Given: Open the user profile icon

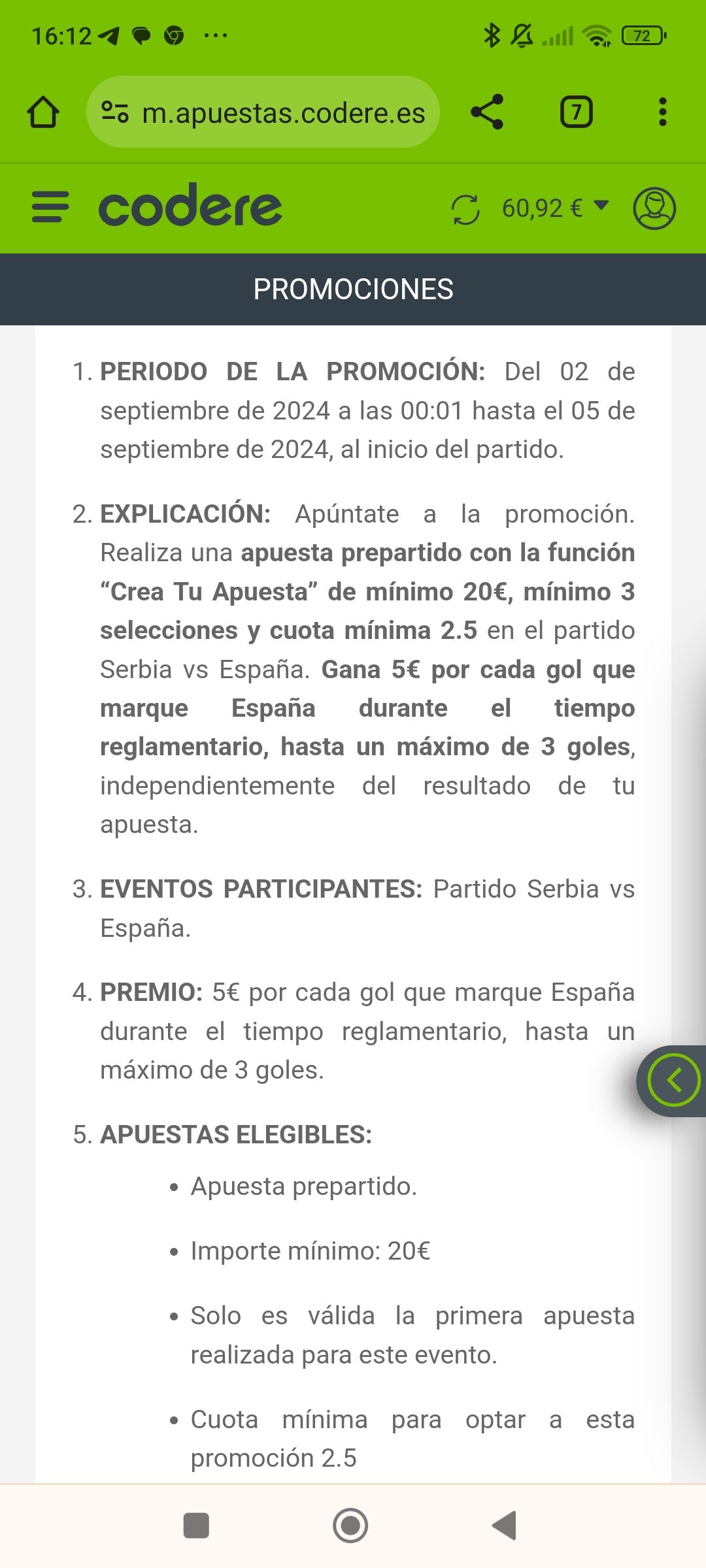Looking at the screenshot, I should click(x=654, y=208).
